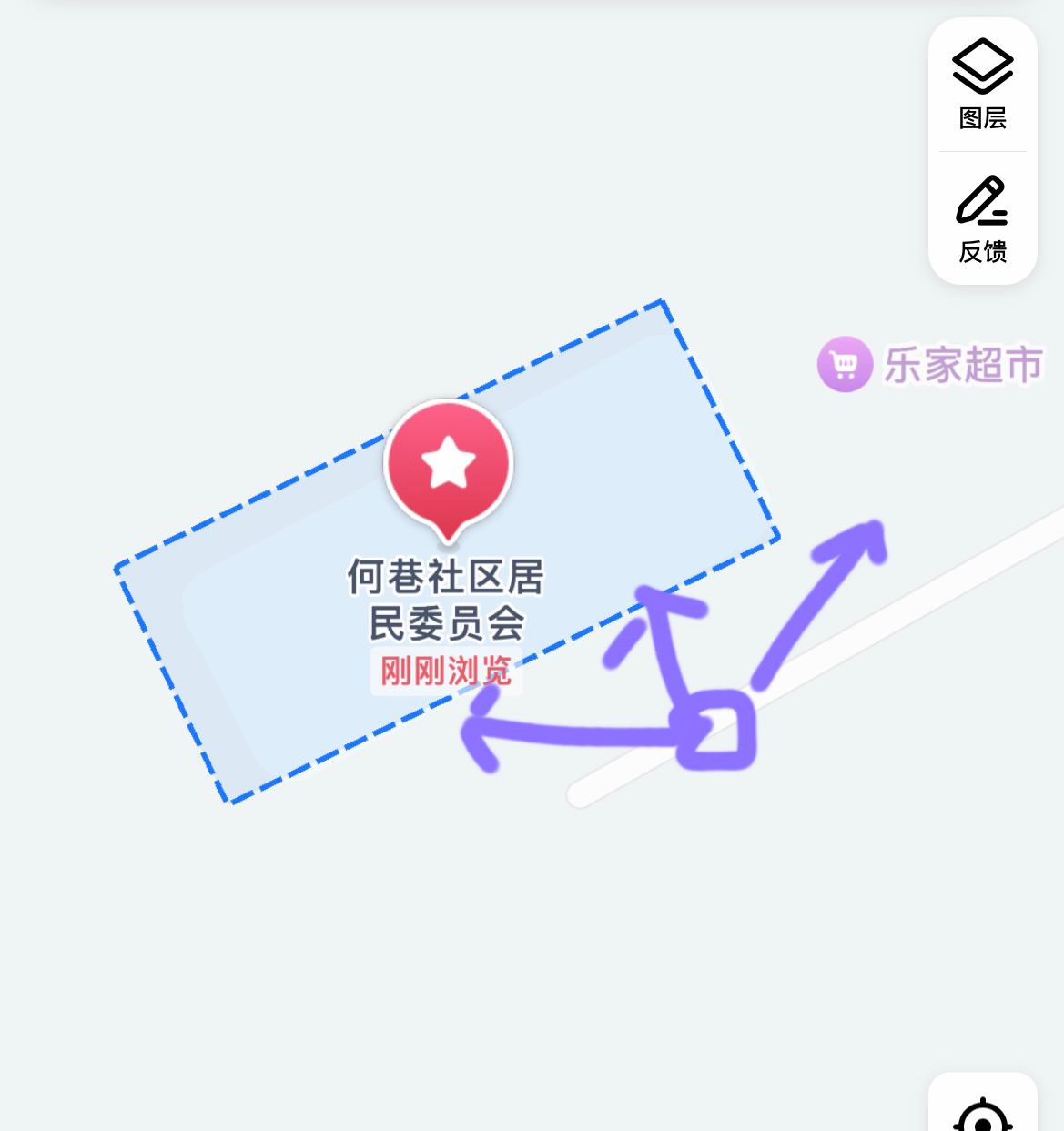Open the 乐家超市 supermarket marker

pos(846,365)
